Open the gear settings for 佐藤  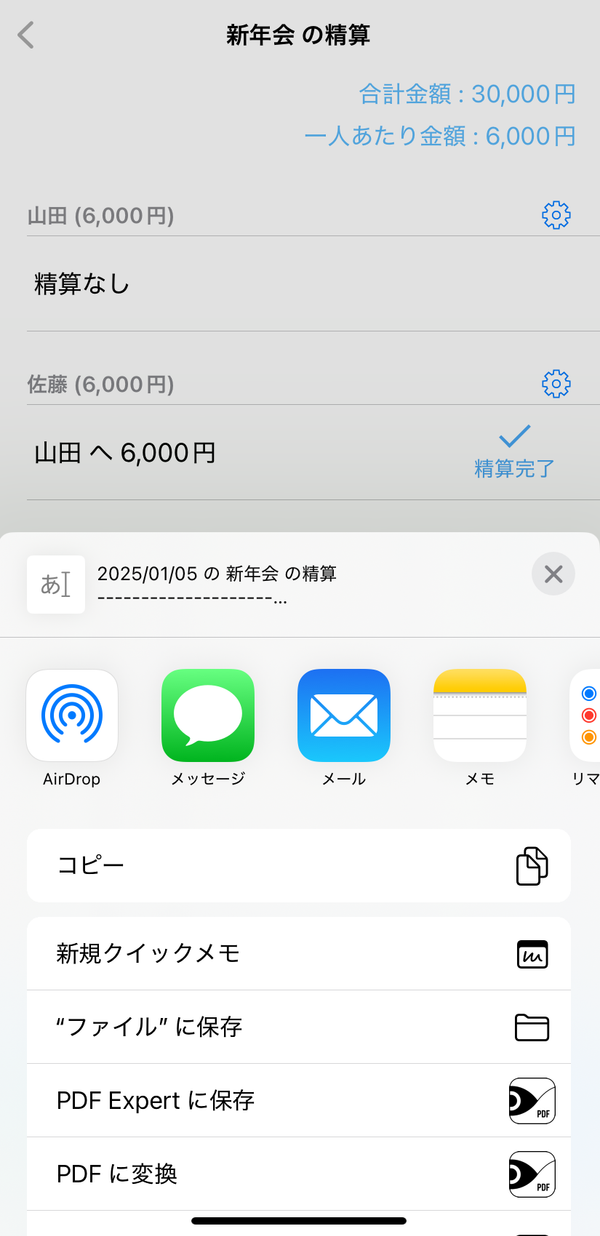pyautogui.click(x=556, y=383)
